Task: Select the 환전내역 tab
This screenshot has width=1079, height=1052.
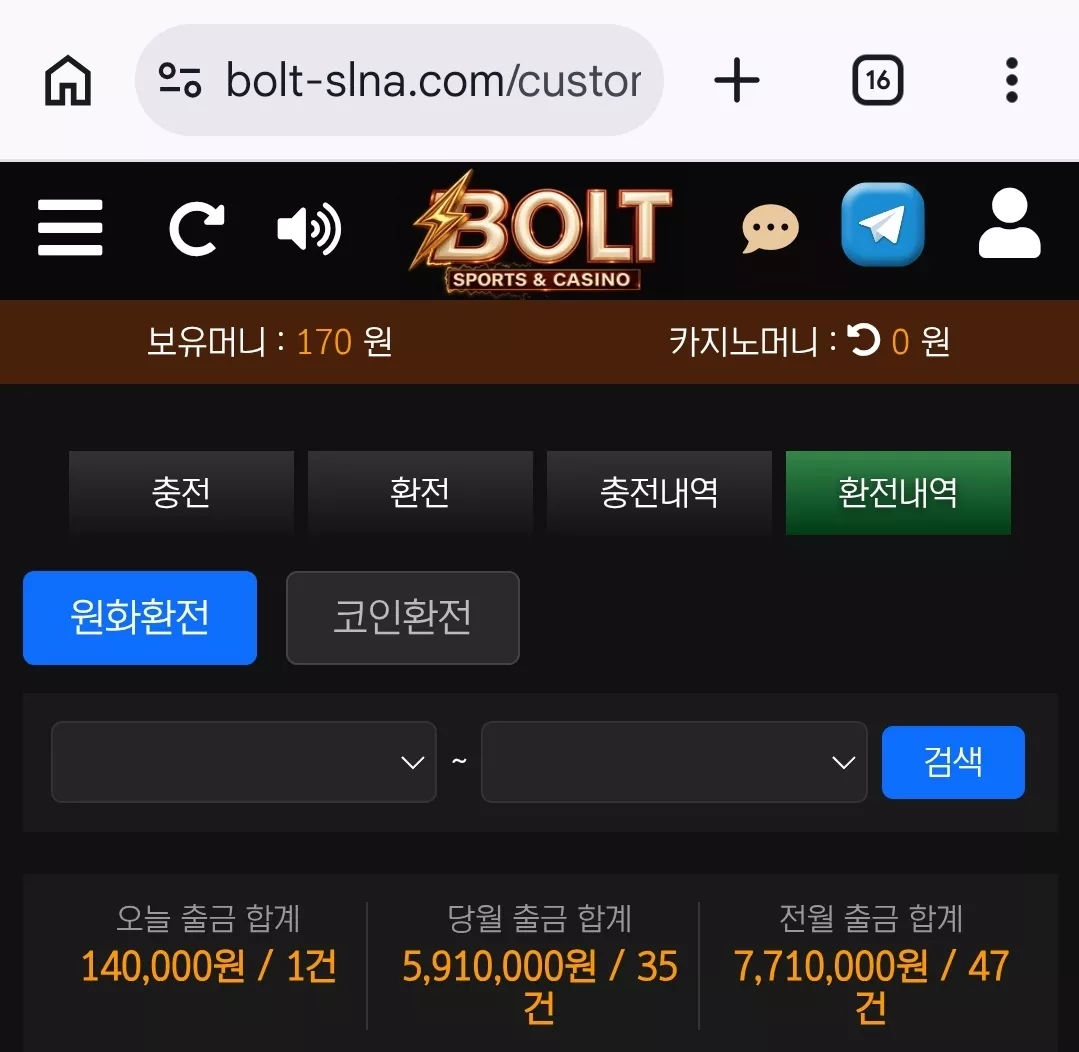Action: 898,493
